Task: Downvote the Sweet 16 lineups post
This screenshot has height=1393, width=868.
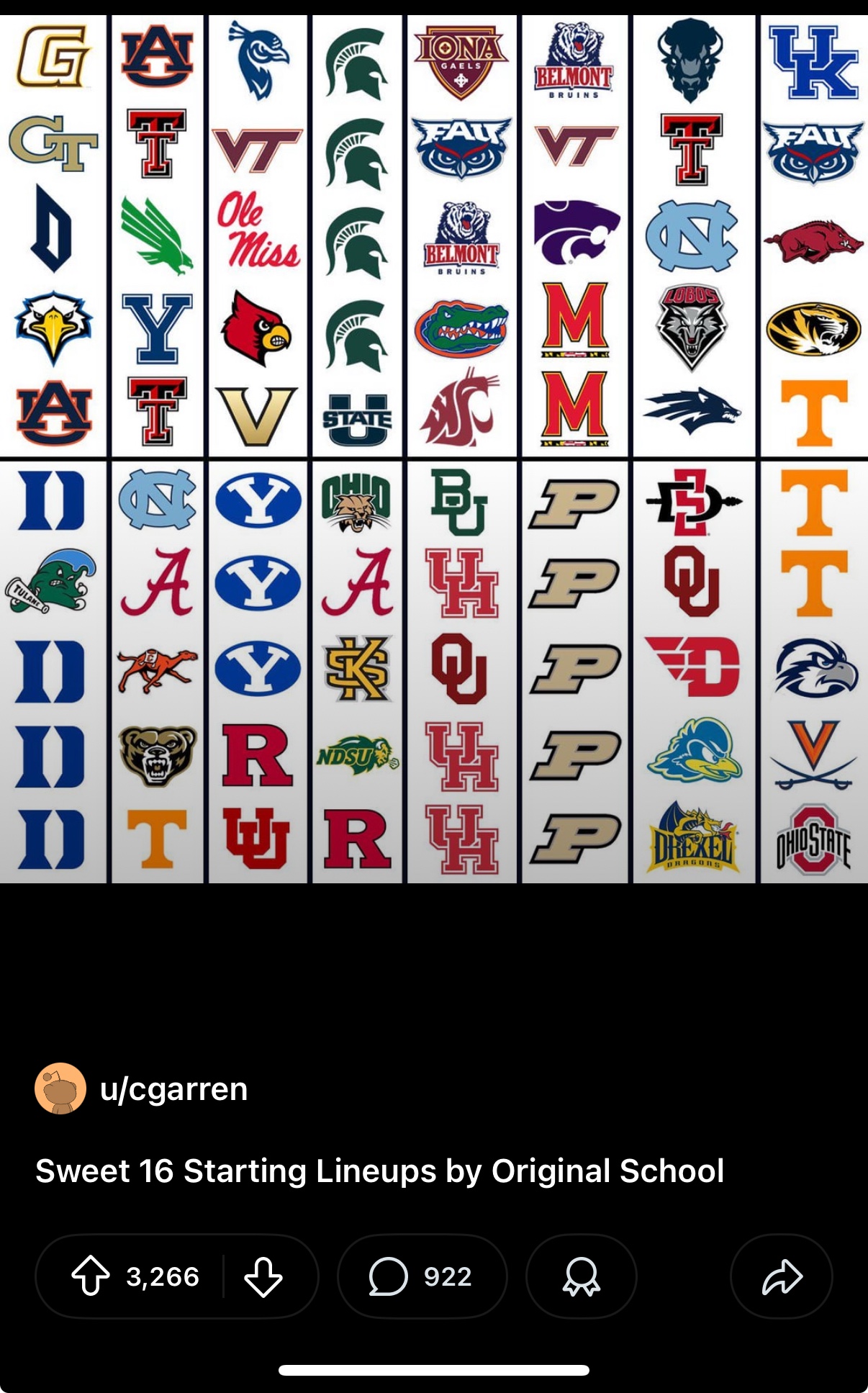Action: (263, 1276)
